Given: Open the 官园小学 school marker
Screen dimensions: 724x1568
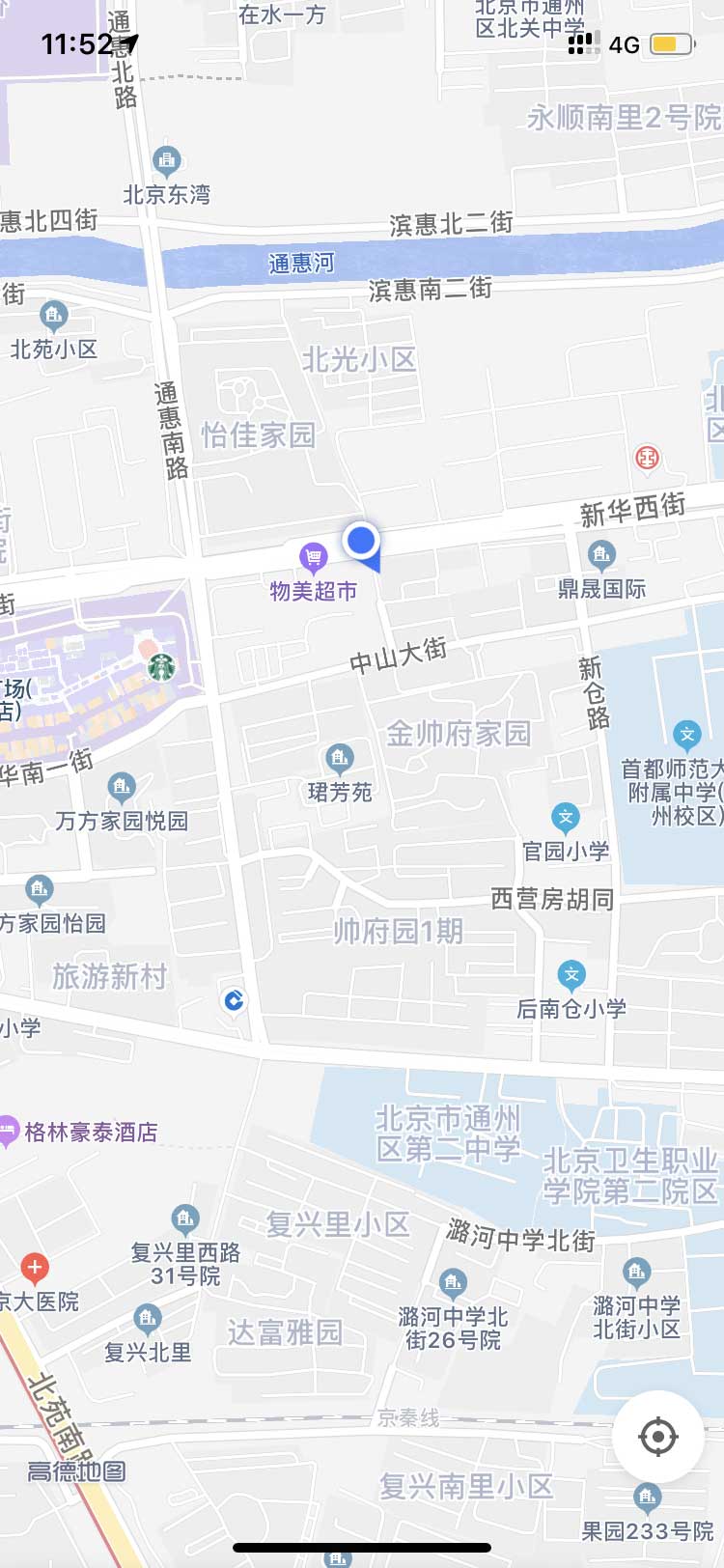Looking at the screenshot, I should coord(566,818).
